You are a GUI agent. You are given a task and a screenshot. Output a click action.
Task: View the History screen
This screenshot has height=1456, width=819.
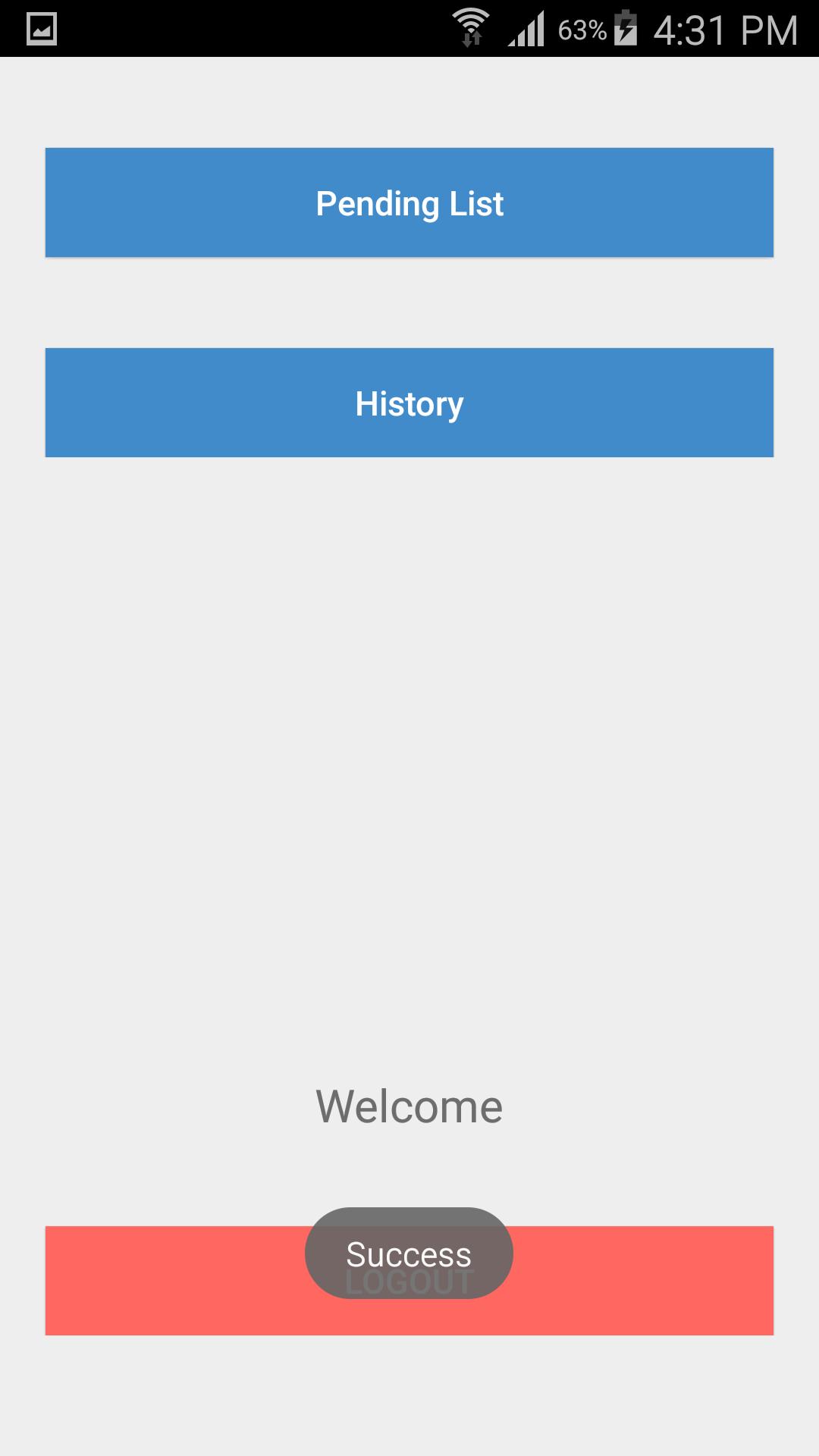409,403
